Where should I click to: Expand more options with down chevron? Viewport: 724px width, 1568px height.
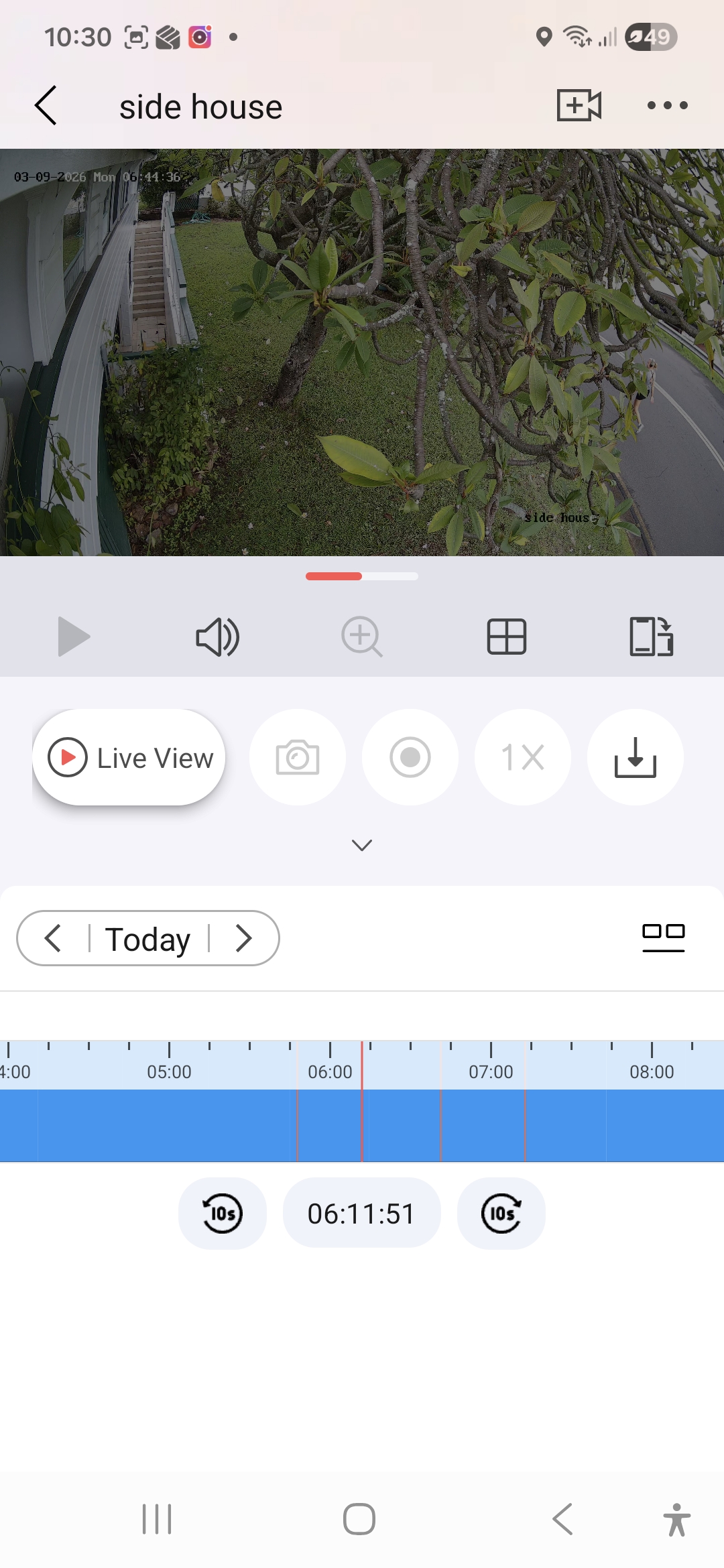tap(362, 845)
